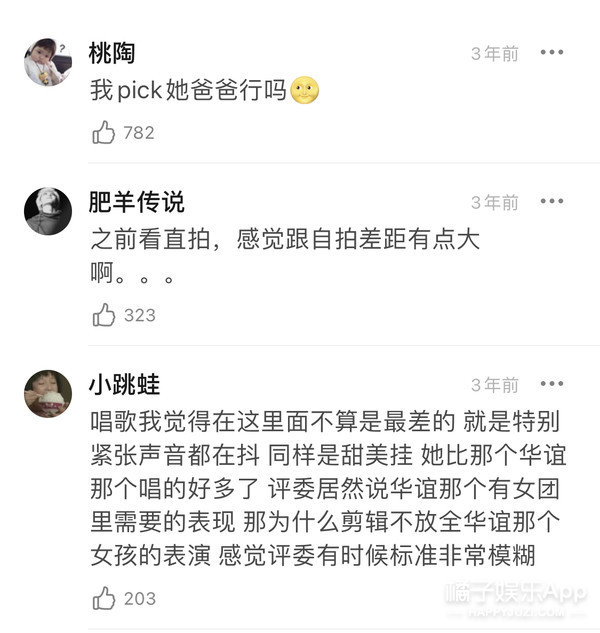Screen dimensions: 600x633
Task: View 肥羊传说's profile avatar
Action: tap(48, 211)
